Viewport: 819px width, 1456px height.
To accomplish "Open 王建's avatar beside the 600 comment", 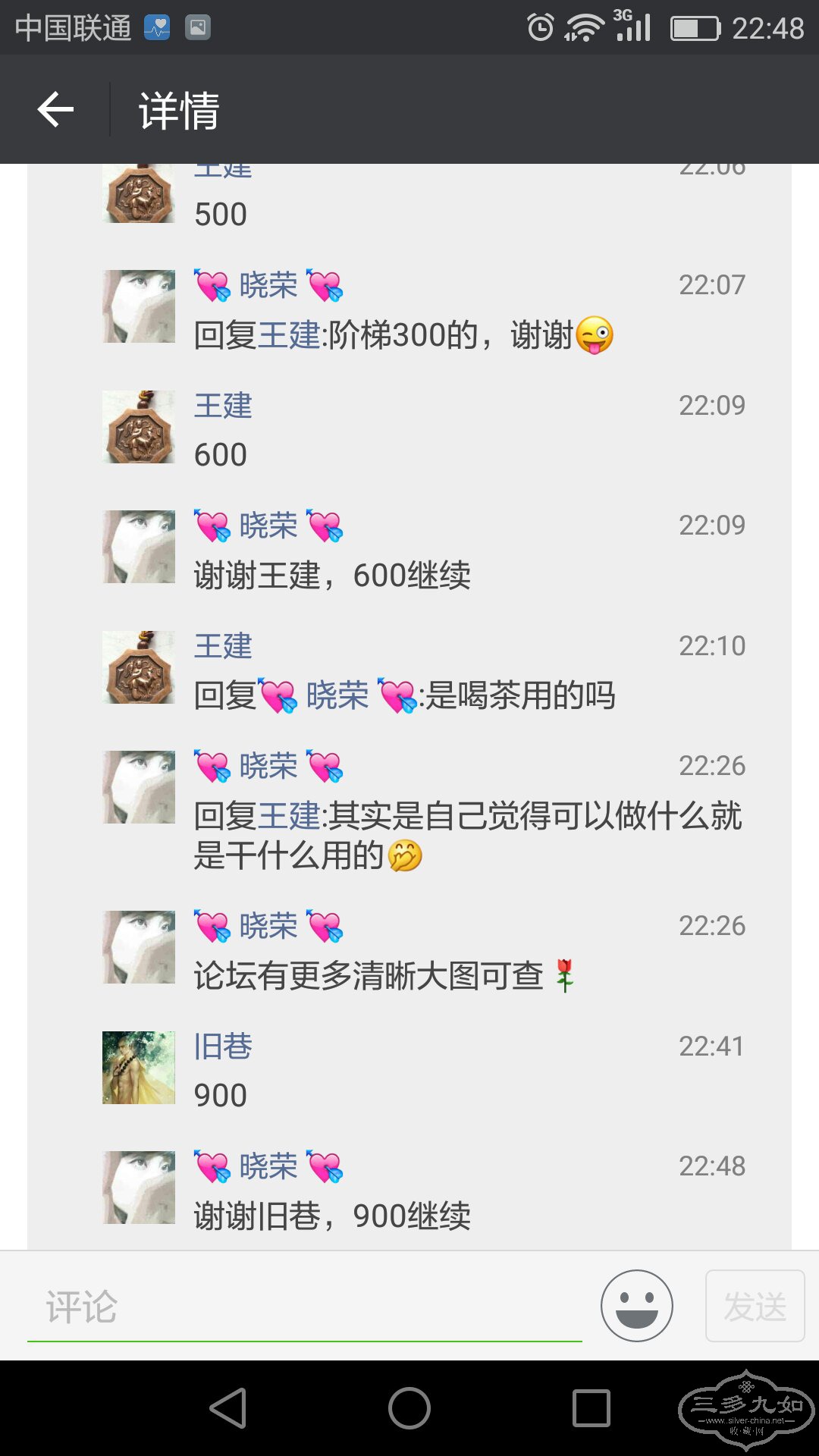I will coord(139,427).
